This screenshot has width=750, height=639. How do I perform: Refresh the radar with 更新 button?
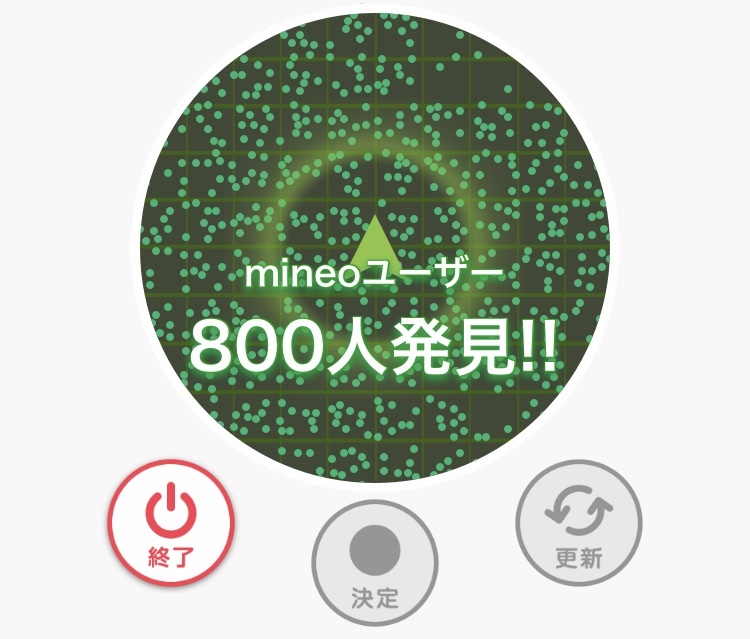[x=579, y=523]
